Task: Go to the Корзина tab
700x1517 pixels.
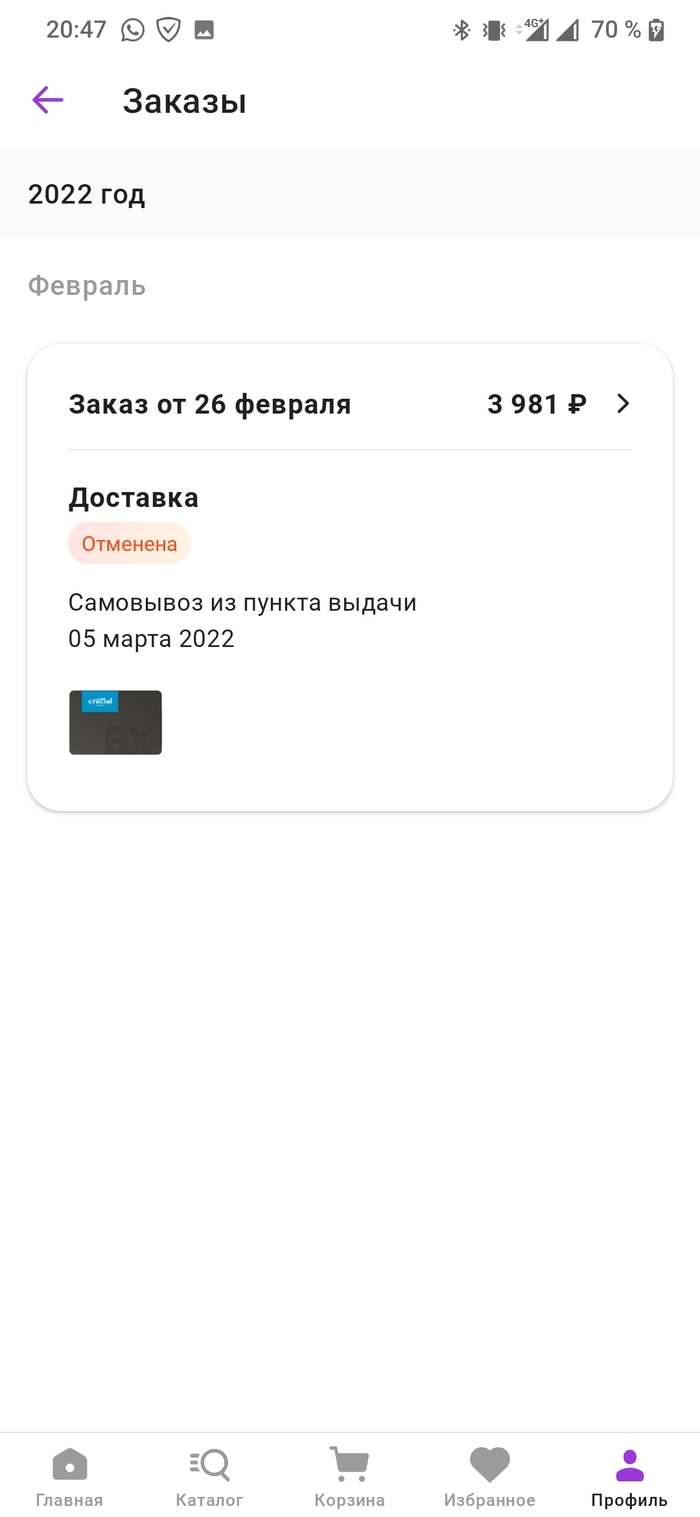Action: 349,1477
